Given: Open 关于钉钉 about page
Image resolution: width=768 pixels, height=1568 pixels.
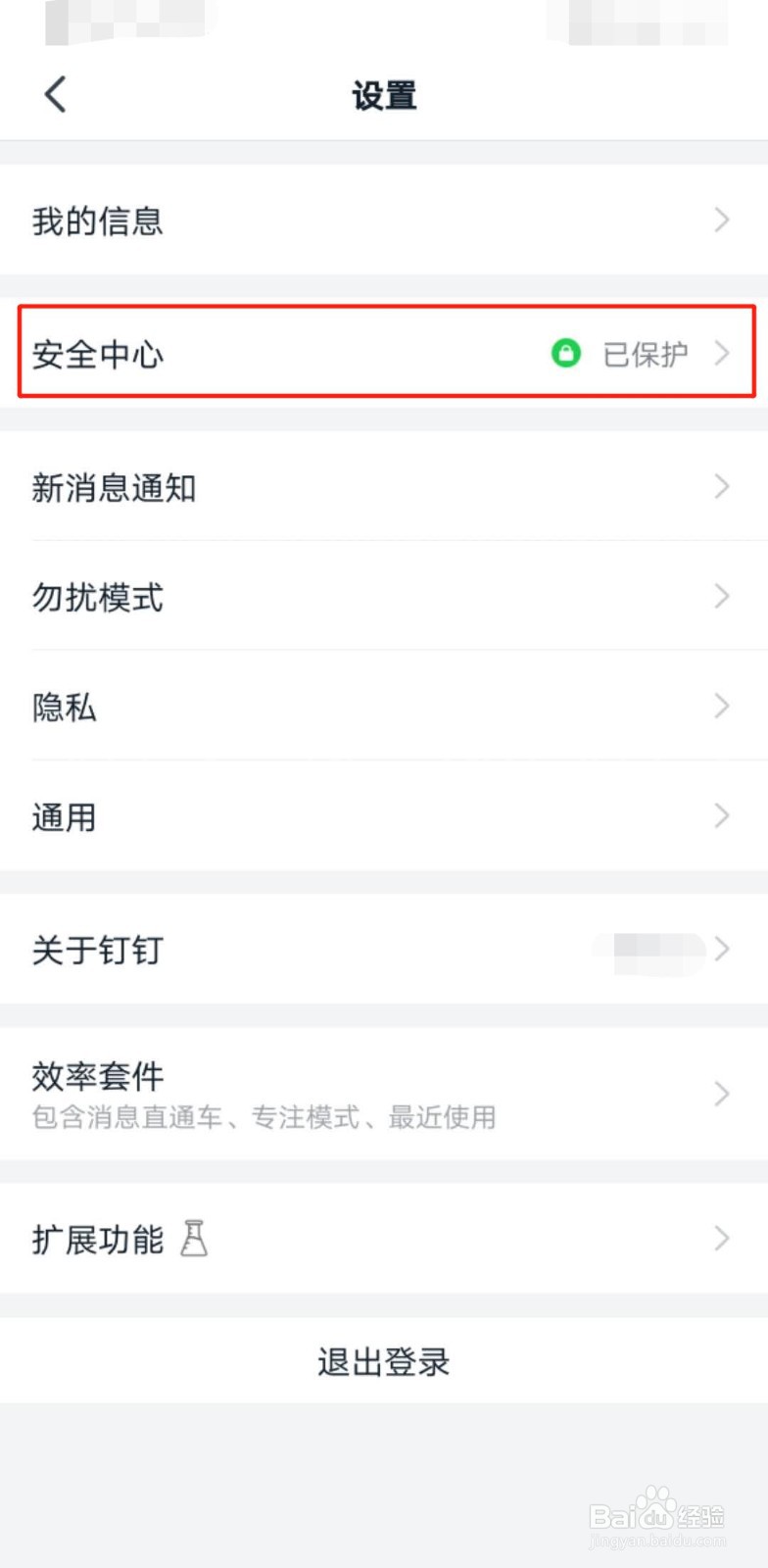Looking at the screenshot, I should (x=294, y=950).
